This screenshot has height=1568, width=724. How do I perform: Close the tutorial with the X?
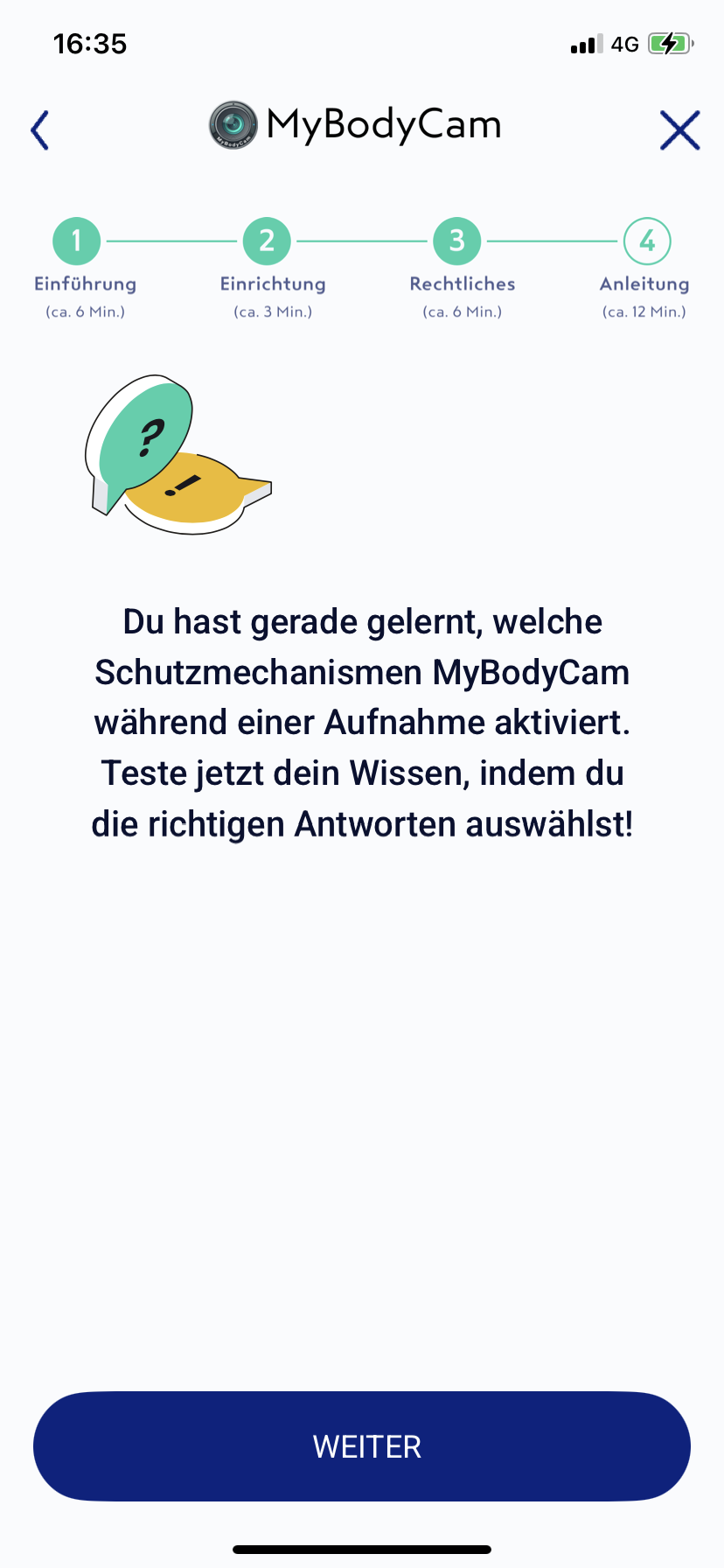[679, 130]
